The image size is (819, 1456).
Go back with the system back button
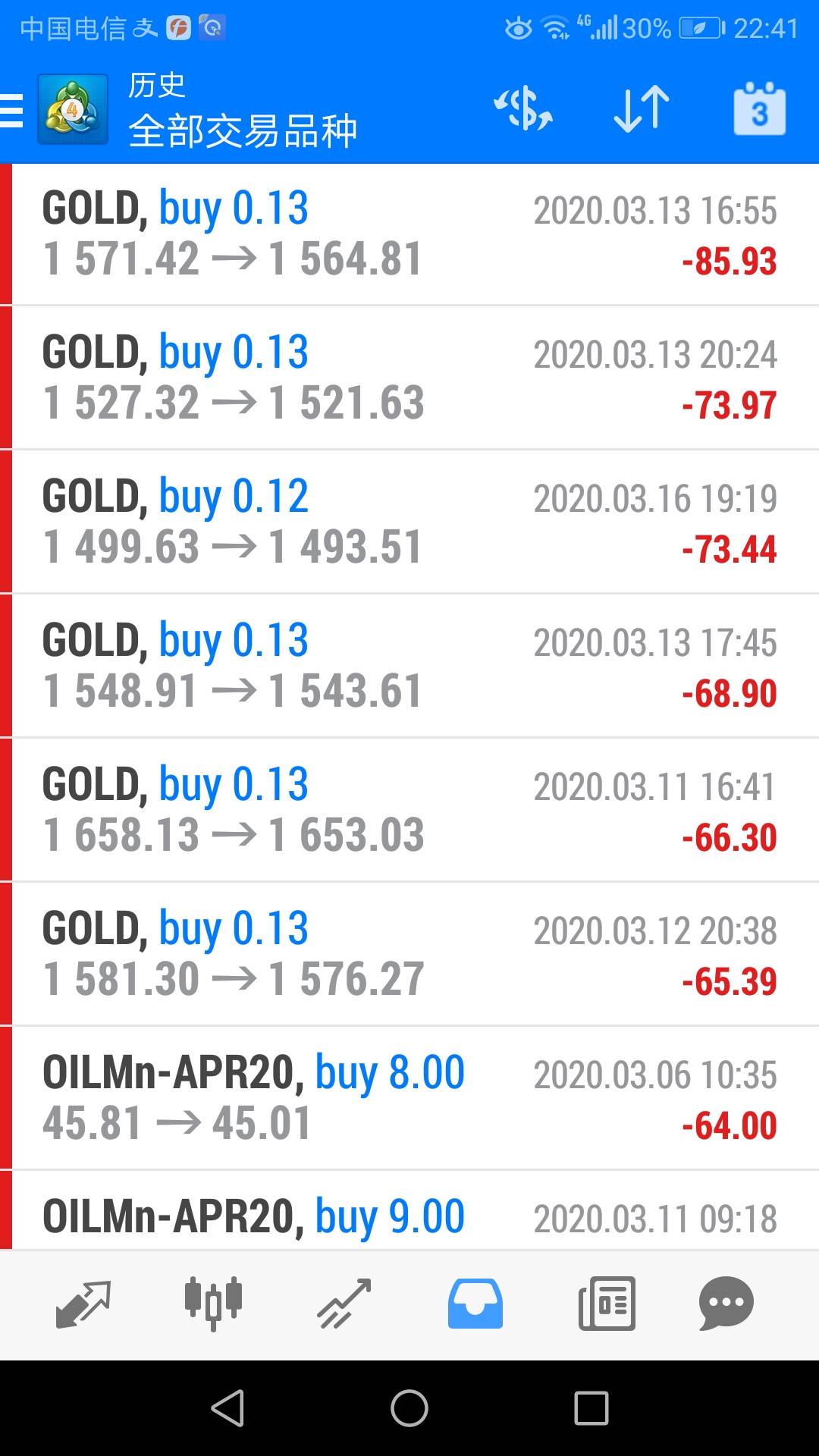click(227, 1408)
